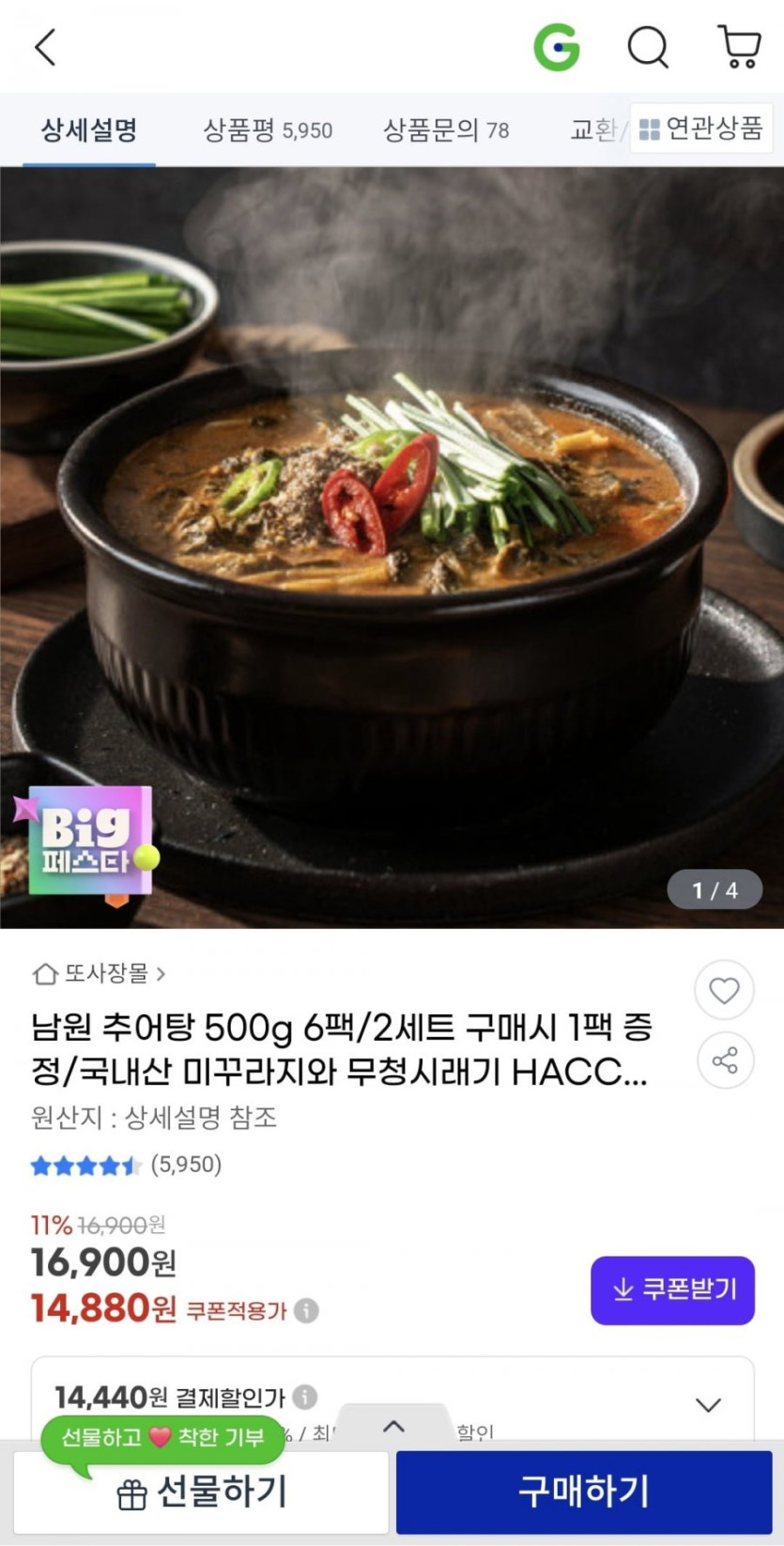Go back using the top-left arrow
The image size is (784, 1546).
click(45, 47)
